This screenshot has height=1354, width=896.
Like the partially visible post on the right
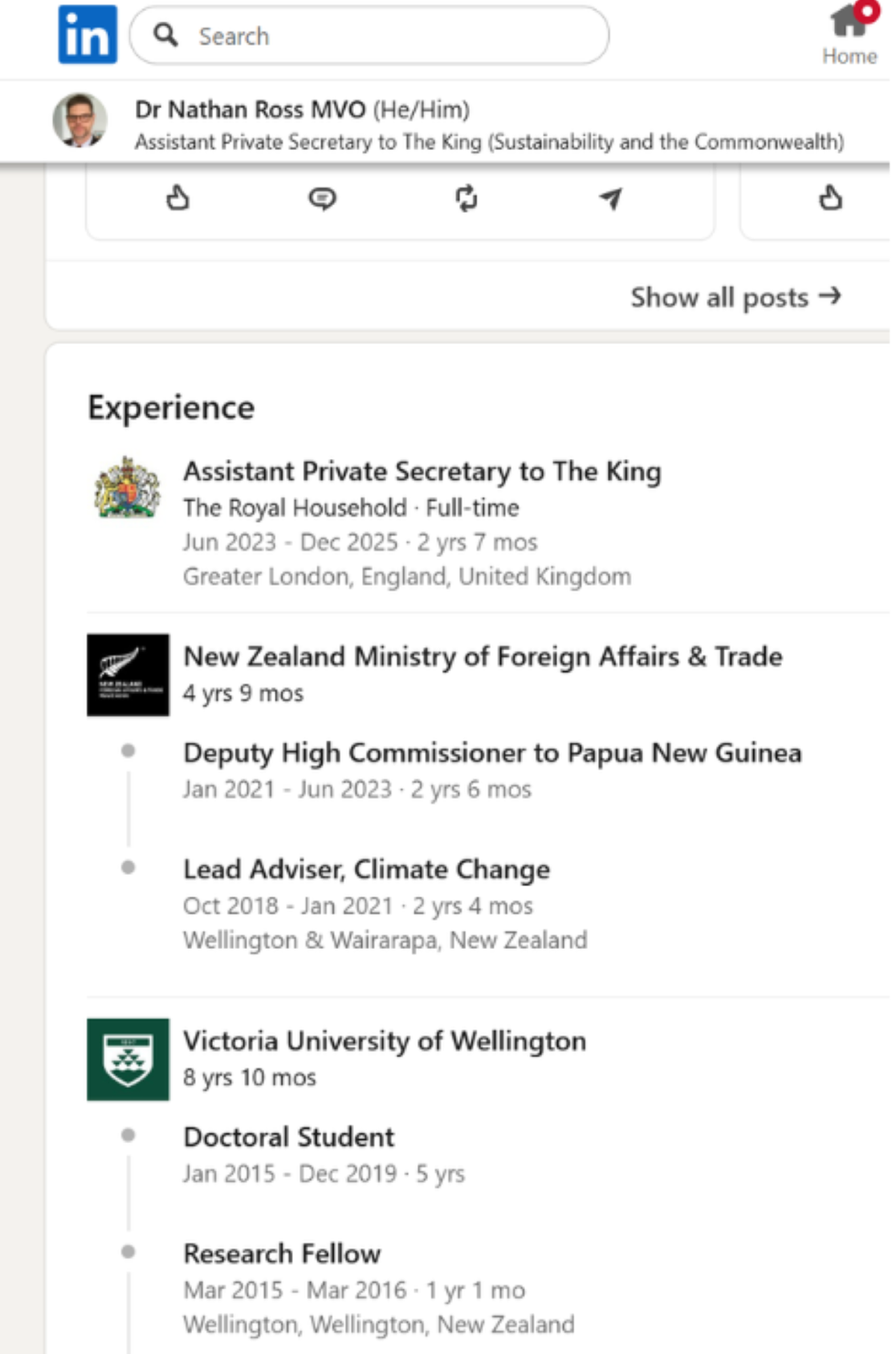(828, 198)
